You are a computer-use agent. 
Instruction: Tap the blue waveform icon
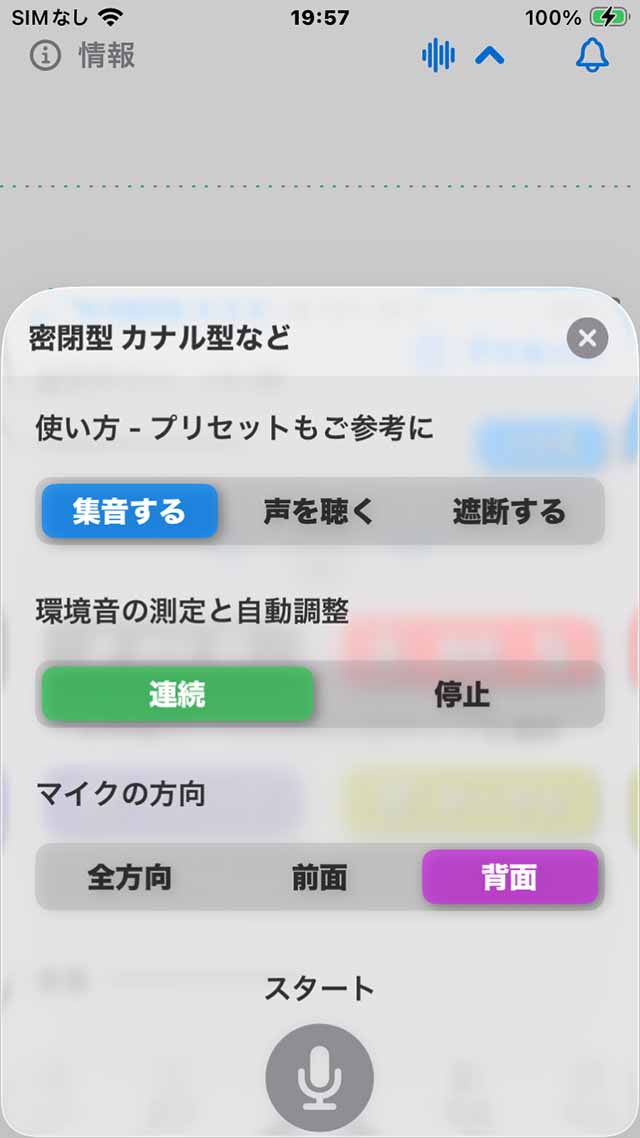pos(438,55)
